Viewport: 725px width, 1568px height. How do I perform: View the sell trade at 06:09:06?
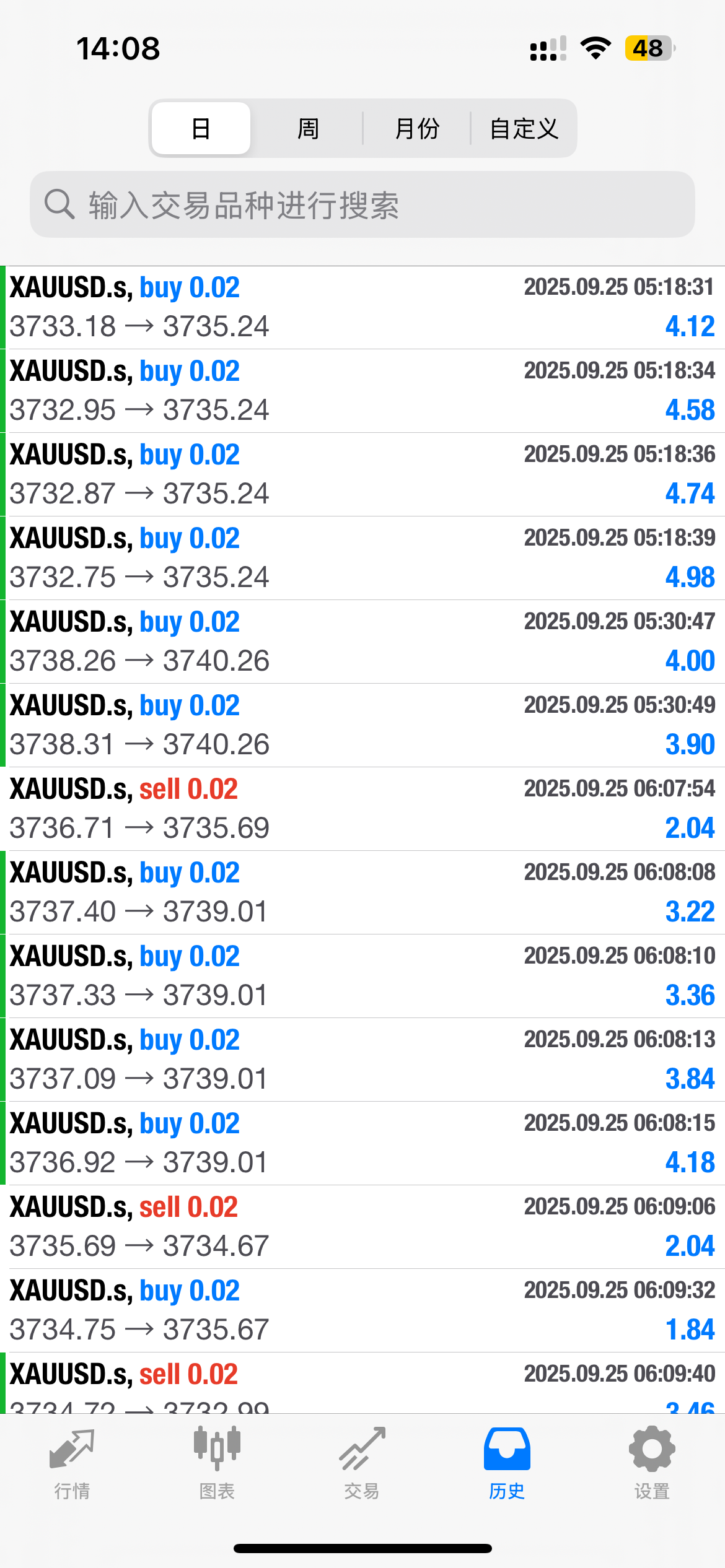362,1227
